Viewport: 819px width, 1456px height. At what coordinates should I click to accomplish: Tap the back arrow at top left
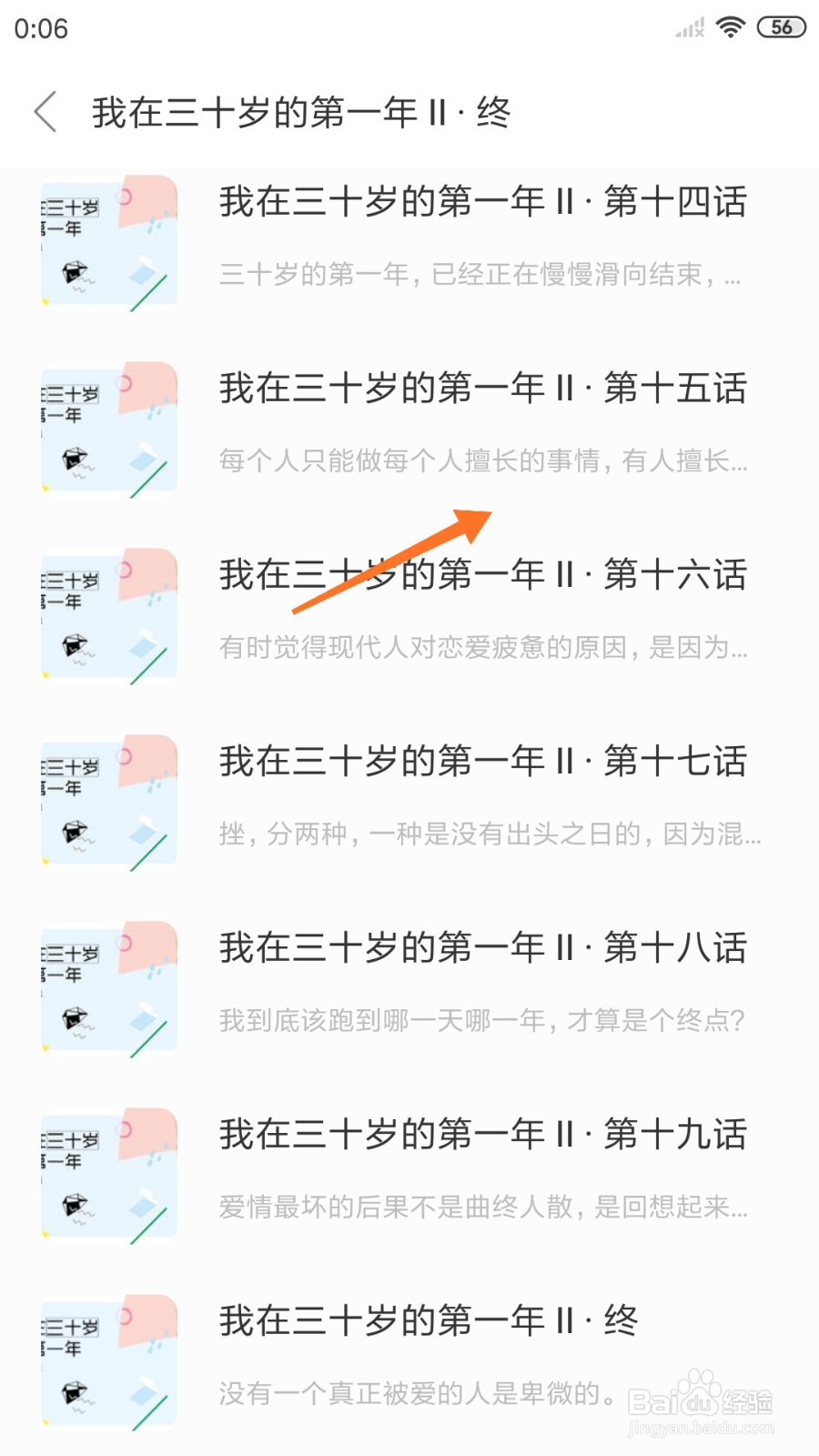(x=45, y=111)
